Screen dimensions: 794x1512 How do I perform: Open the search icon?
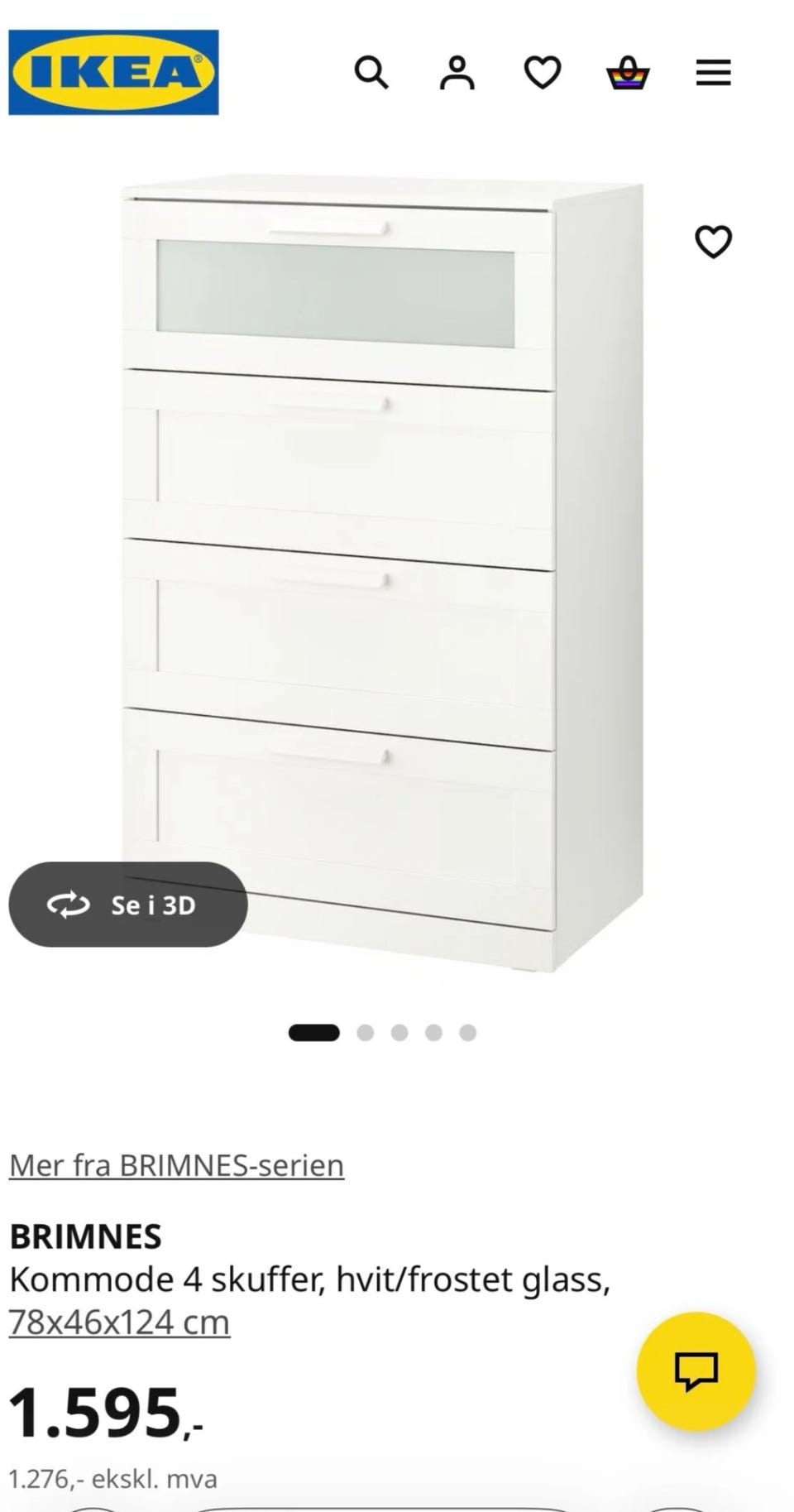[x=371, y=73]
